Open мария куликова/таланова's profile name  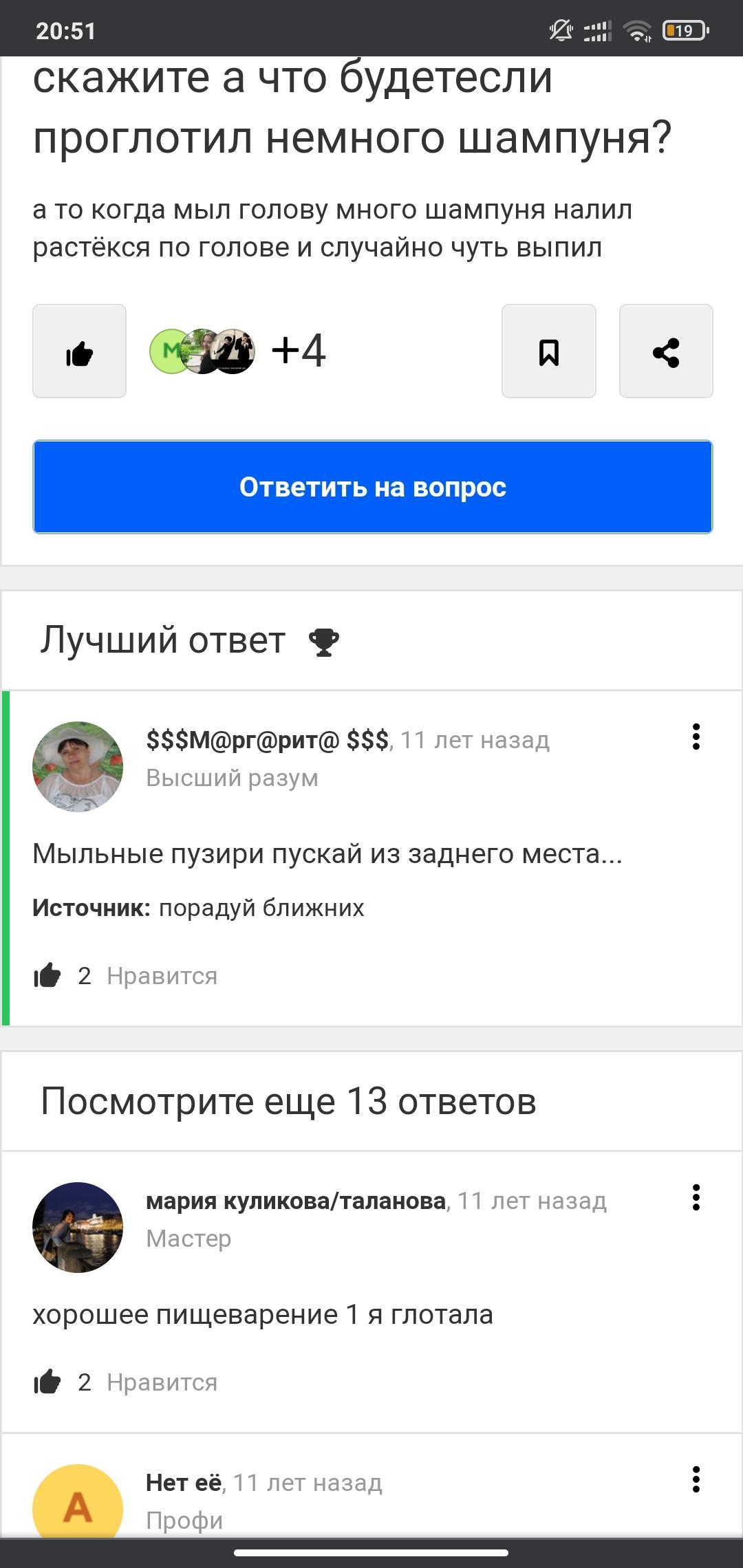click(x=296, y=1201)
